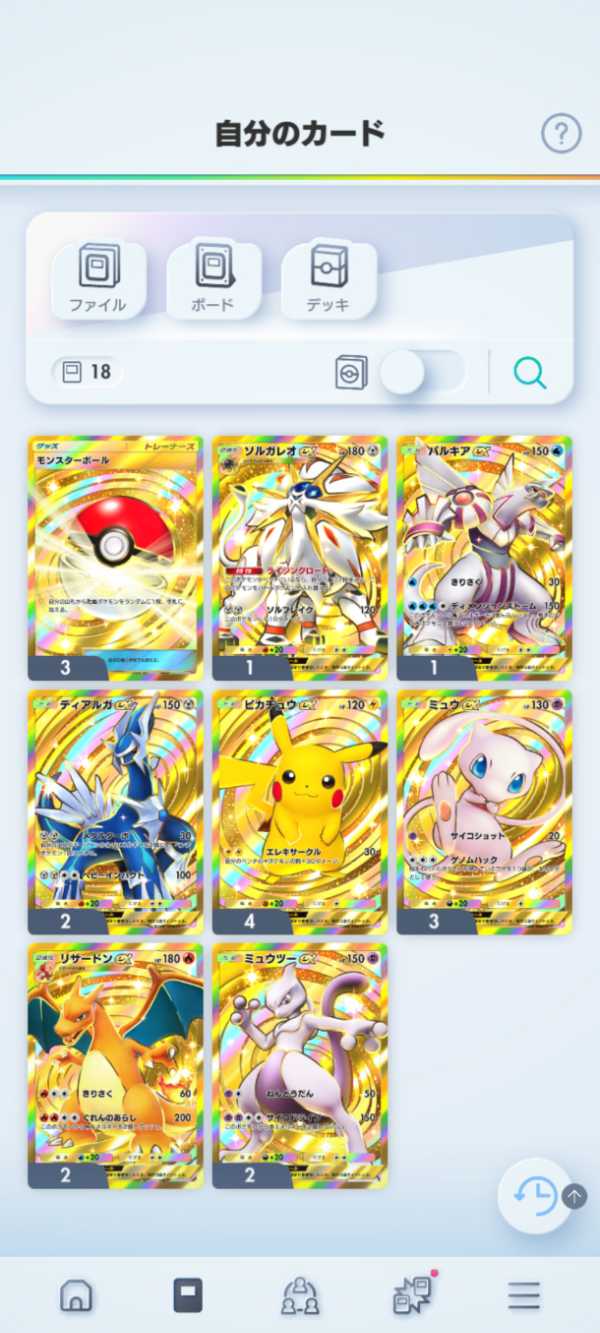Screen dimensions: 600x1333
Task: Open the ピカチュウ ex card
Action: click(x=300, y=812)
